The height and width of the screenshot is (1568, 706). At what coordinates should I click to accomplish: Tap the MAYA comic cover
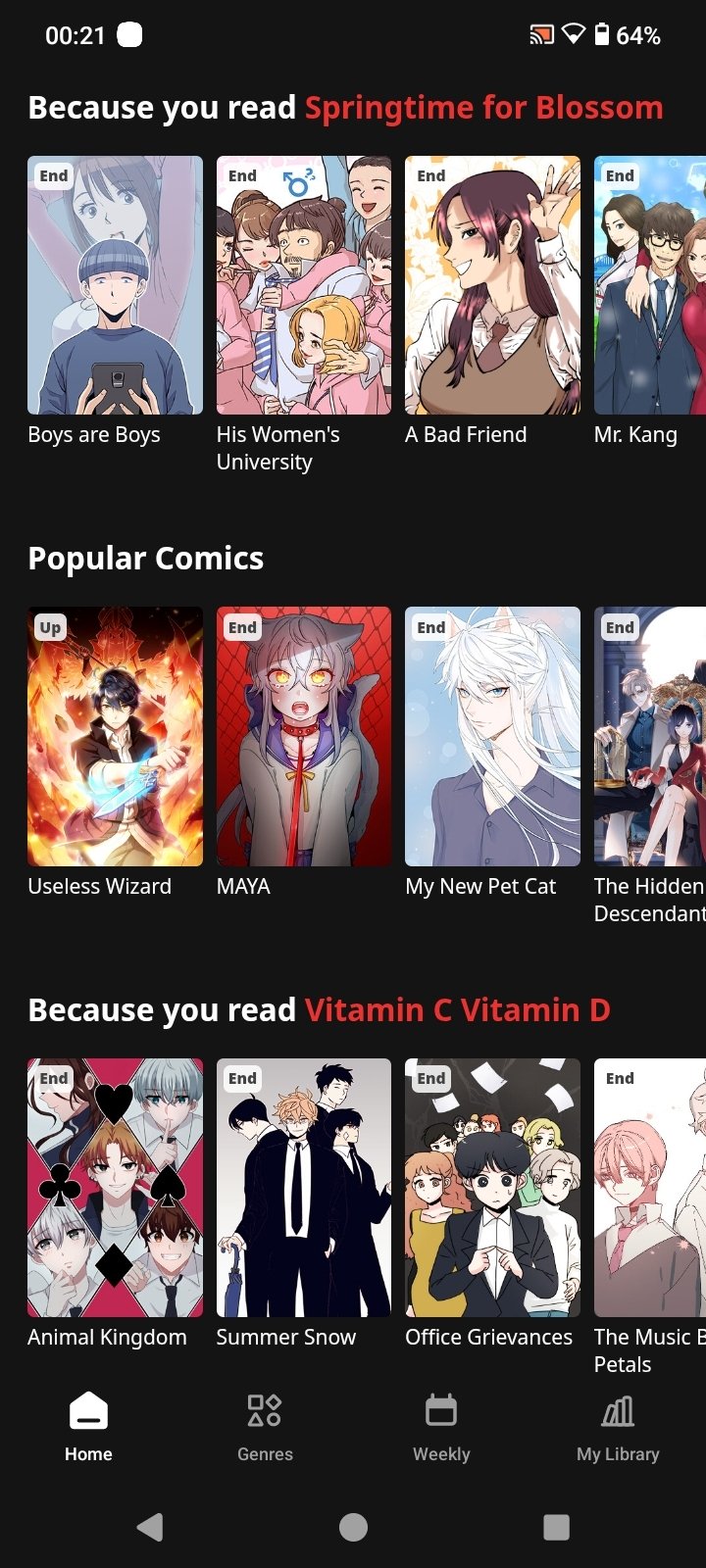click(x=304, y=736)
